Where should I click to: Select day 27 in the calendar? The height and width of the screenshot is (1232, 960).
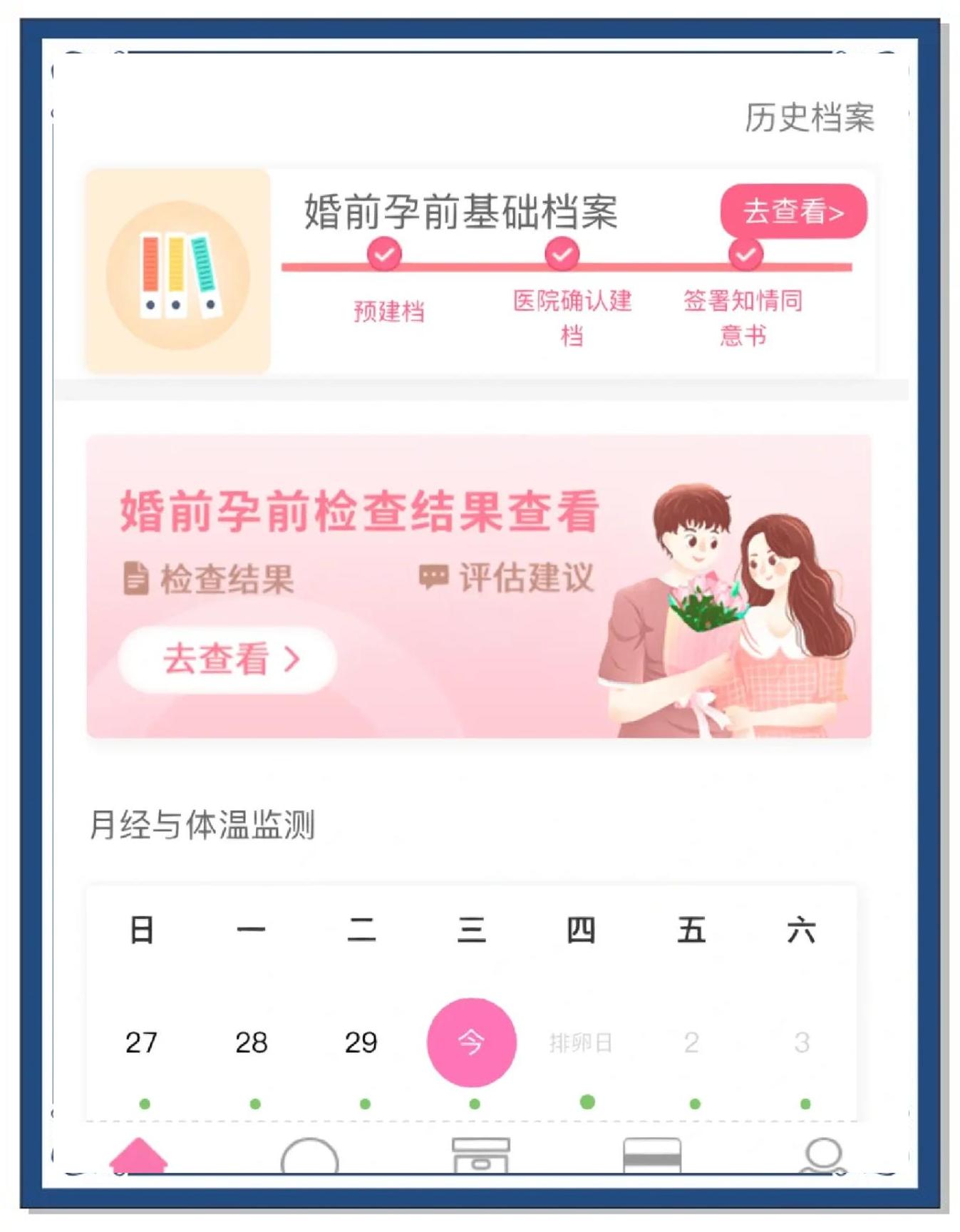click(x=141, y=1043)
